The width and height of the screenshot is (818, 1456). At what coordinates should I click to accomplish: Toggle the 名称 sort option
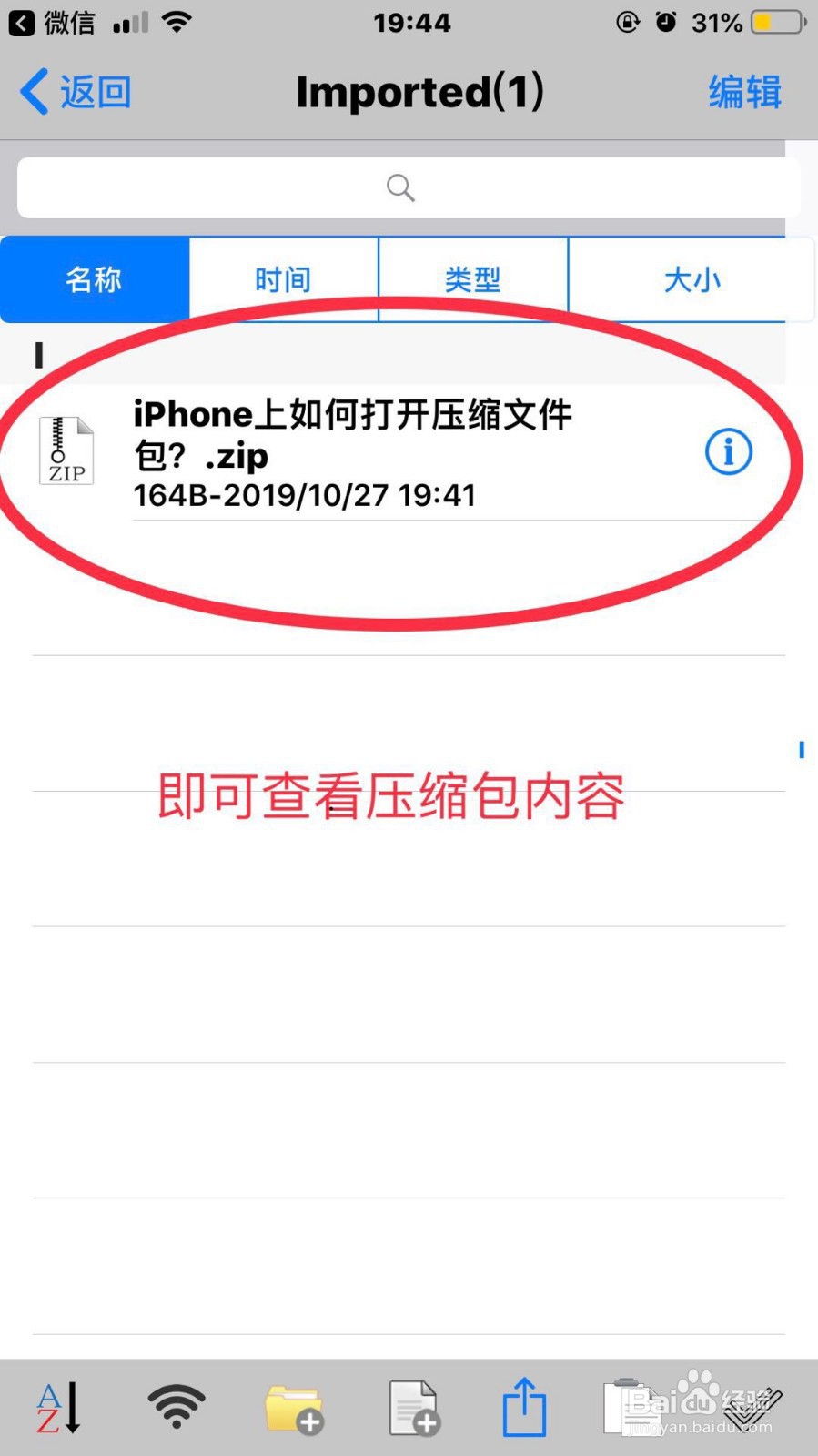95,279
